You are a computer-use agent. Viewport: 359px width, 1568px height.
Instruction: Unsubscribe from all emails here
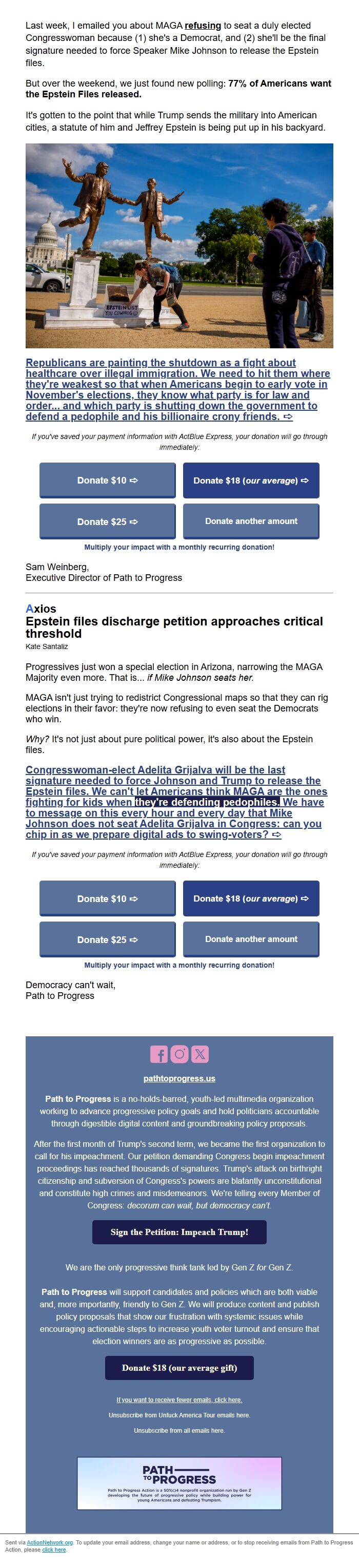[x=179, y=1430]
